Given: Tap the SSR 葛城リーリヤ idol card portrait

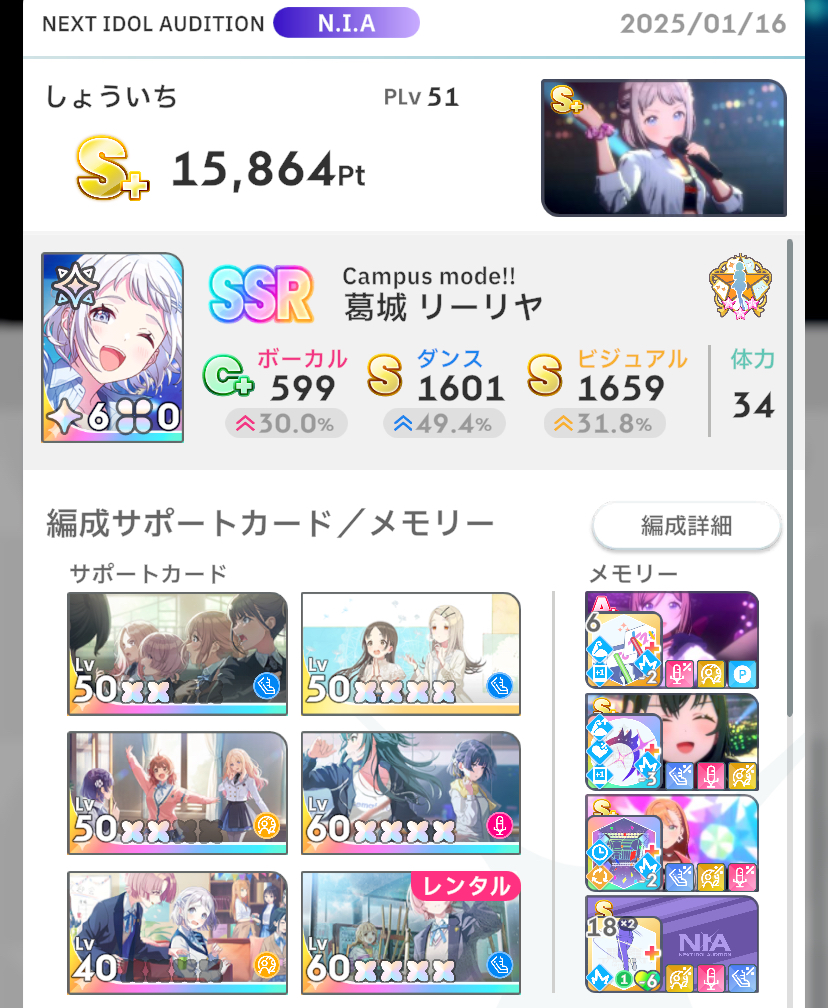Looking at the screenshot, I should (112, 348).
